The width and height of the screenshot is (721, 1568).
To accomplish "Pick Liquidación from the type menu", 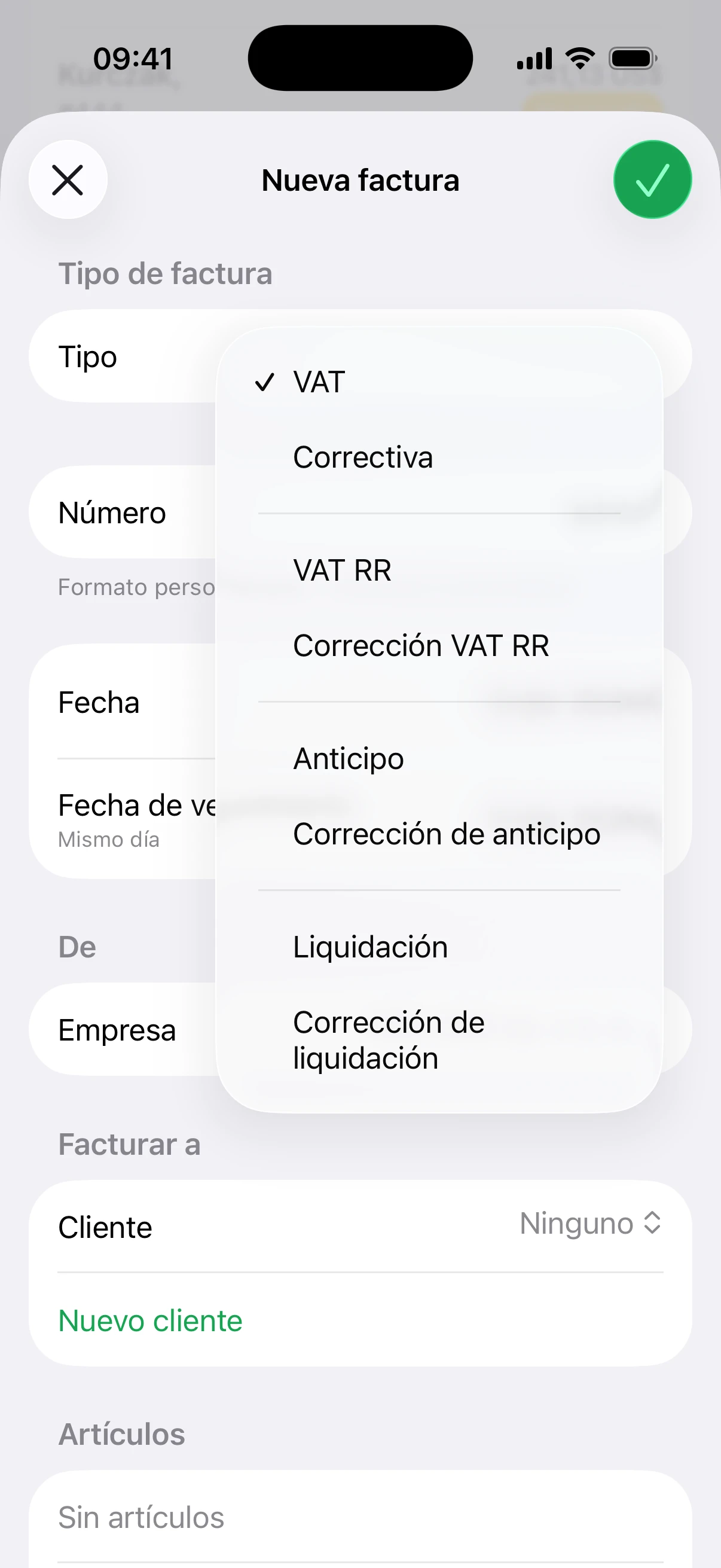I will point(370,947).
